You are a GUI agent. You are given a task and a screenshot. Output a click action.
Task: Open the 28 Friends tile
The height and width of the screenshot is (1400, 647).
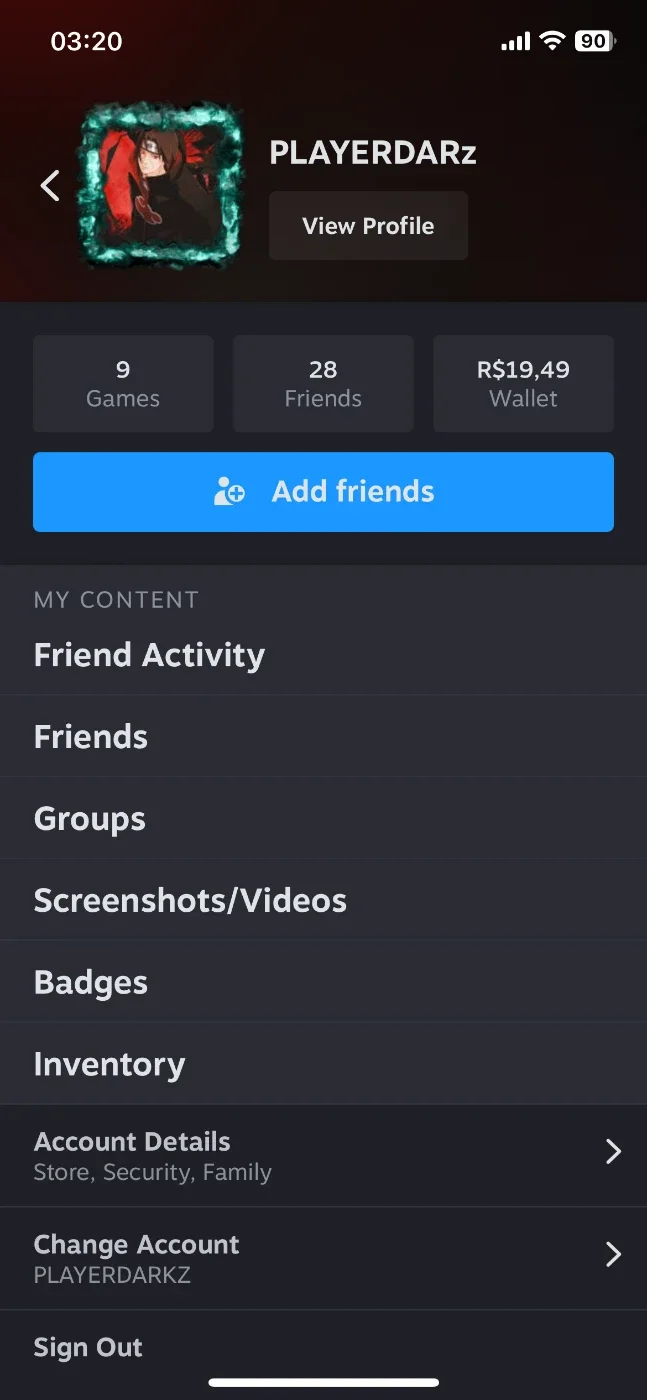click(323, 384)
